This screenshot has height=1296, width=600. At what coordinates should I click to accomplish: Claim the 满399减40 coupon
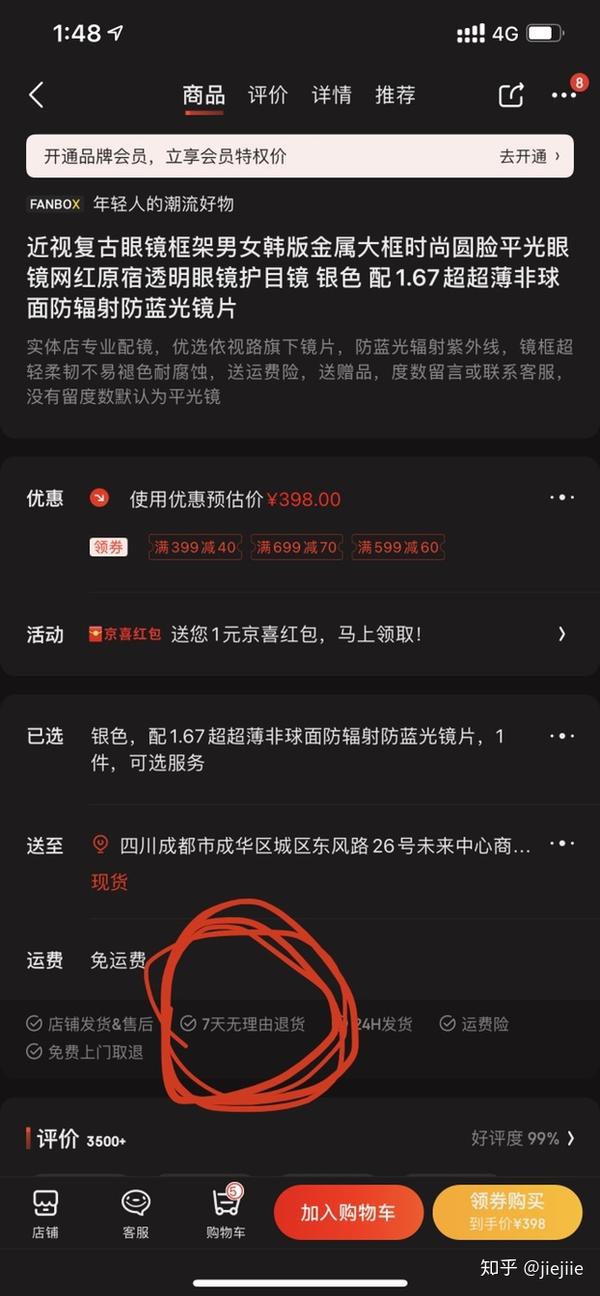[195, 547]
